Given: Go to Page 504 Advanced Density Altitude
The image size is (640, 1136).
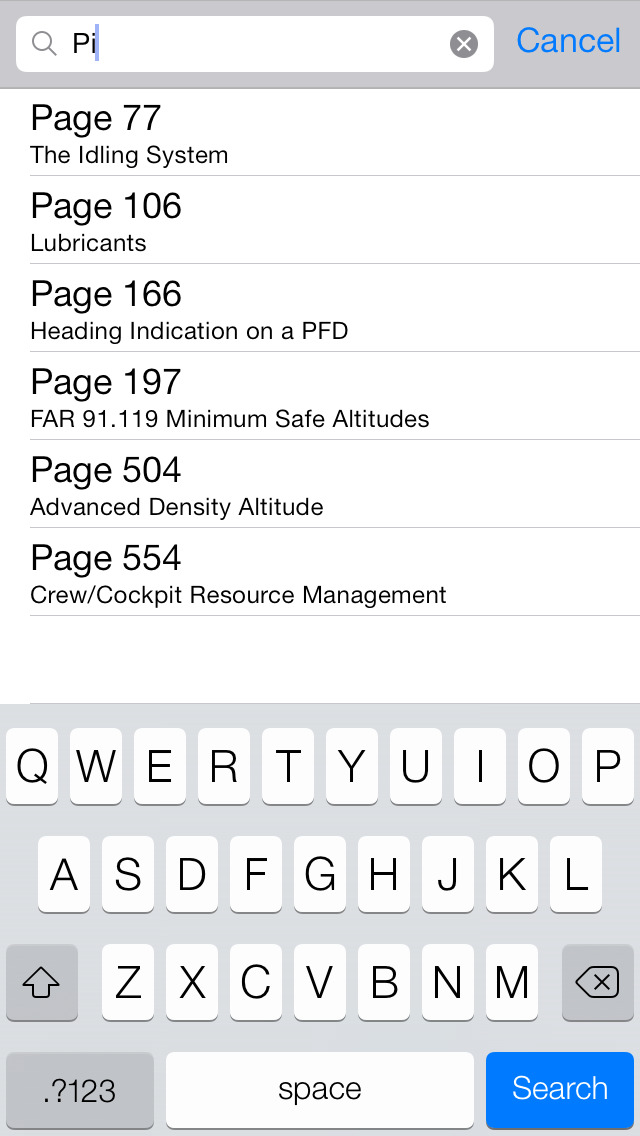Looking at the screenshot, I should (x=320, y=484).
